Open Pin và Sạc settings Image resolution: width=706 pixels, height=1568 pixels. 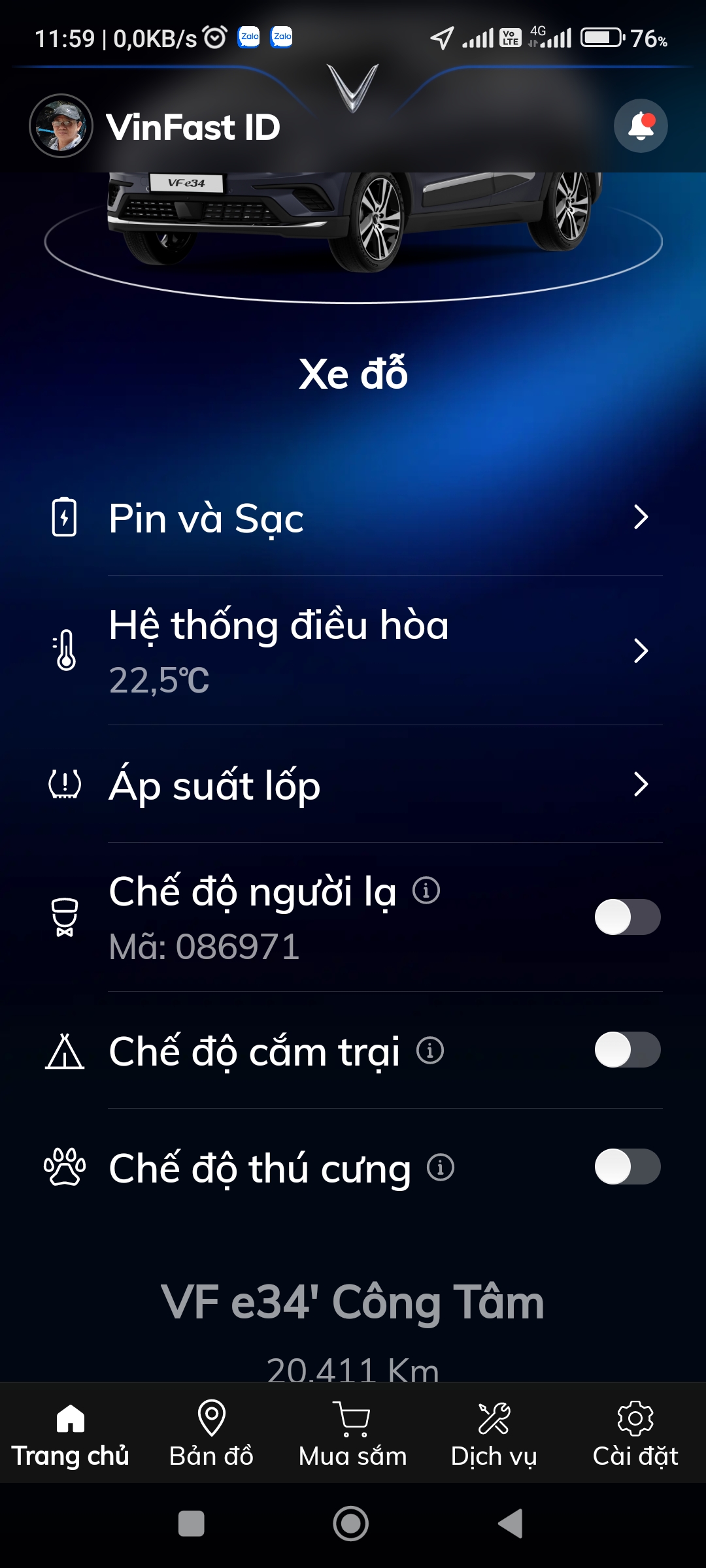353,518
